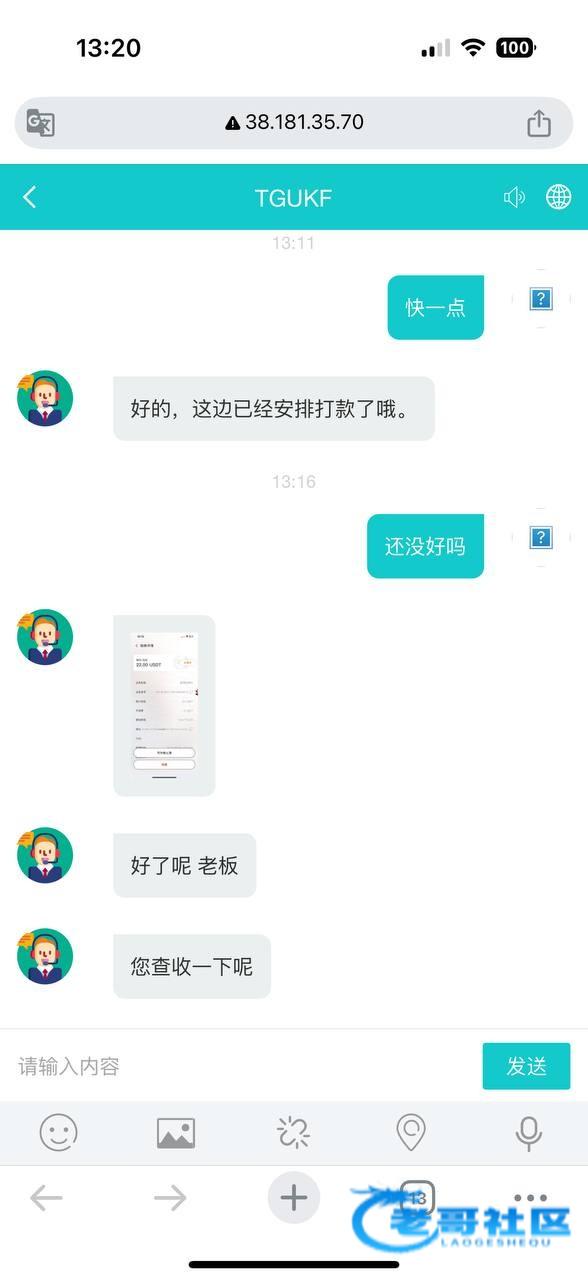
Task: Attach a picture from gallery
Action: click(176, 1133)
